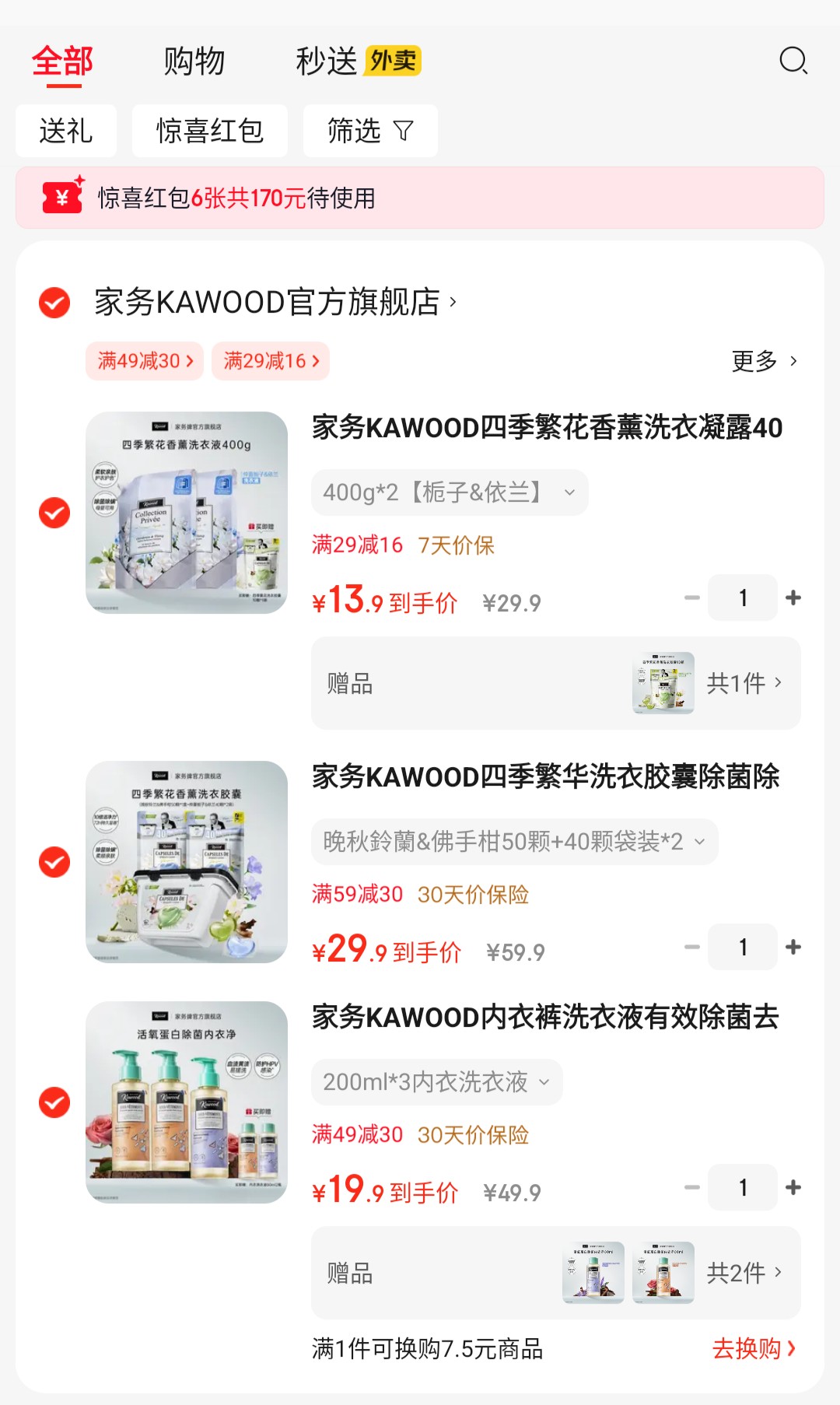Viewport: 840px width, 1405px height.
Task: View the 赠品 共2件 gifts row
Action: (555, 1273)
